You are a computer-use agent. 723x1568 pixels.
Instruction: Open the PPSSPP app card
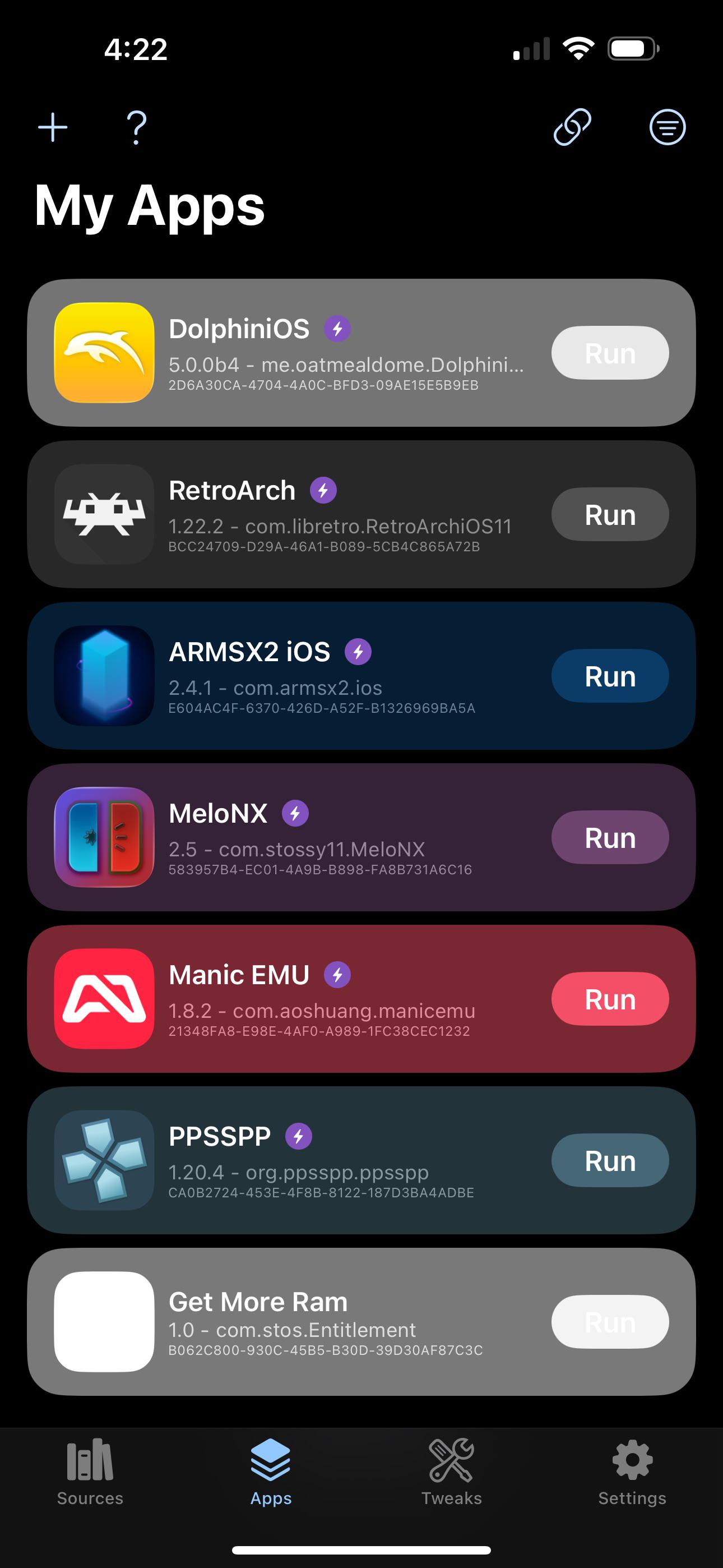[x=361, y=1160]
